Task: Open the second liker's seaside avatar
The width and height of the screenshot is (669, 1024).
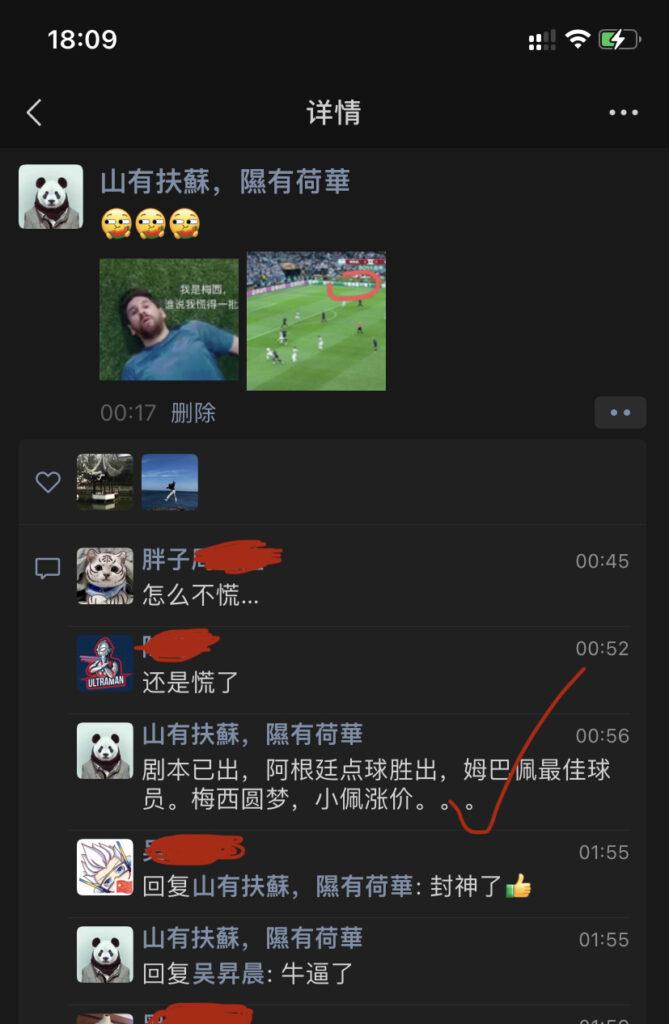Action: [x=170, y=482]
